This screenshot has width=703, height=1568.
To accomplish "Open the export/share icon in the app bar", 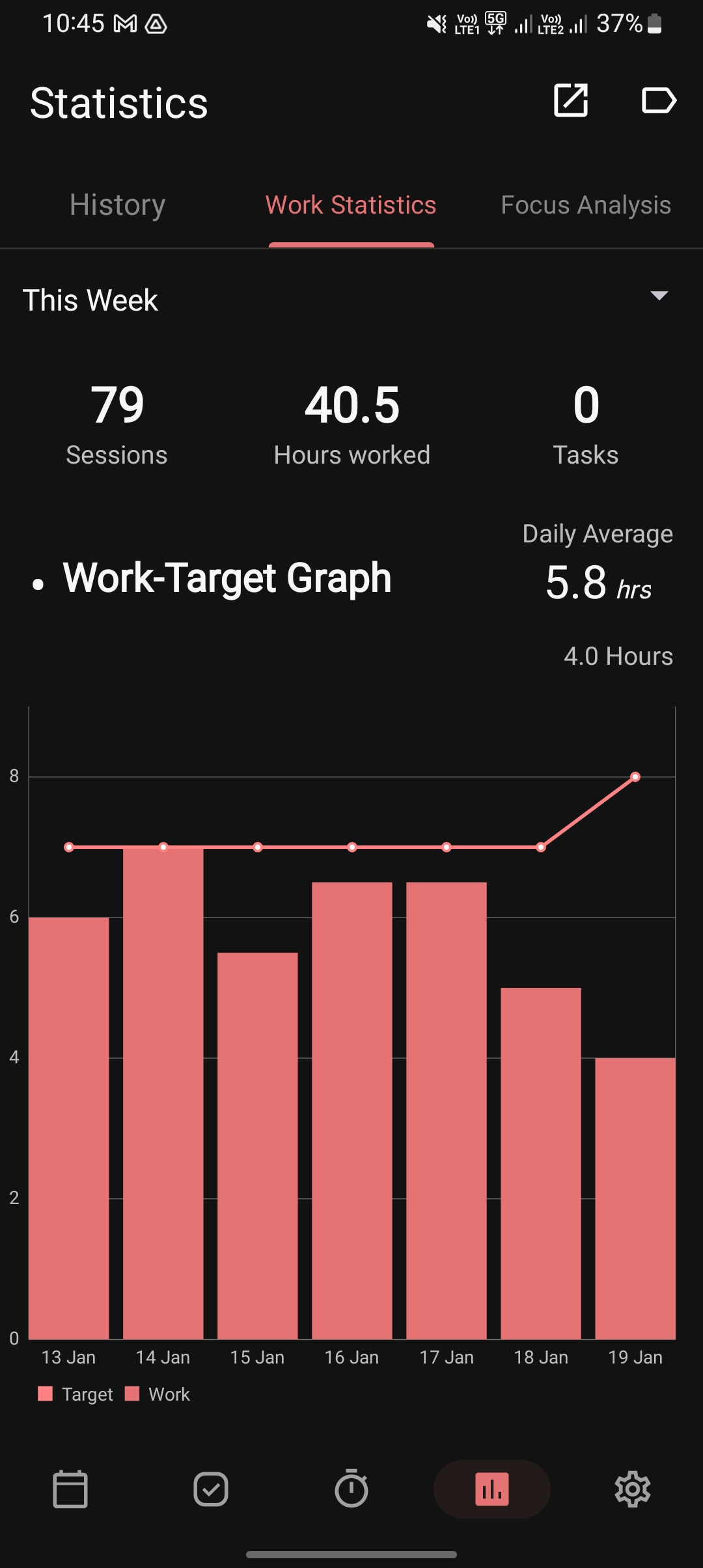I will [571, 100].
